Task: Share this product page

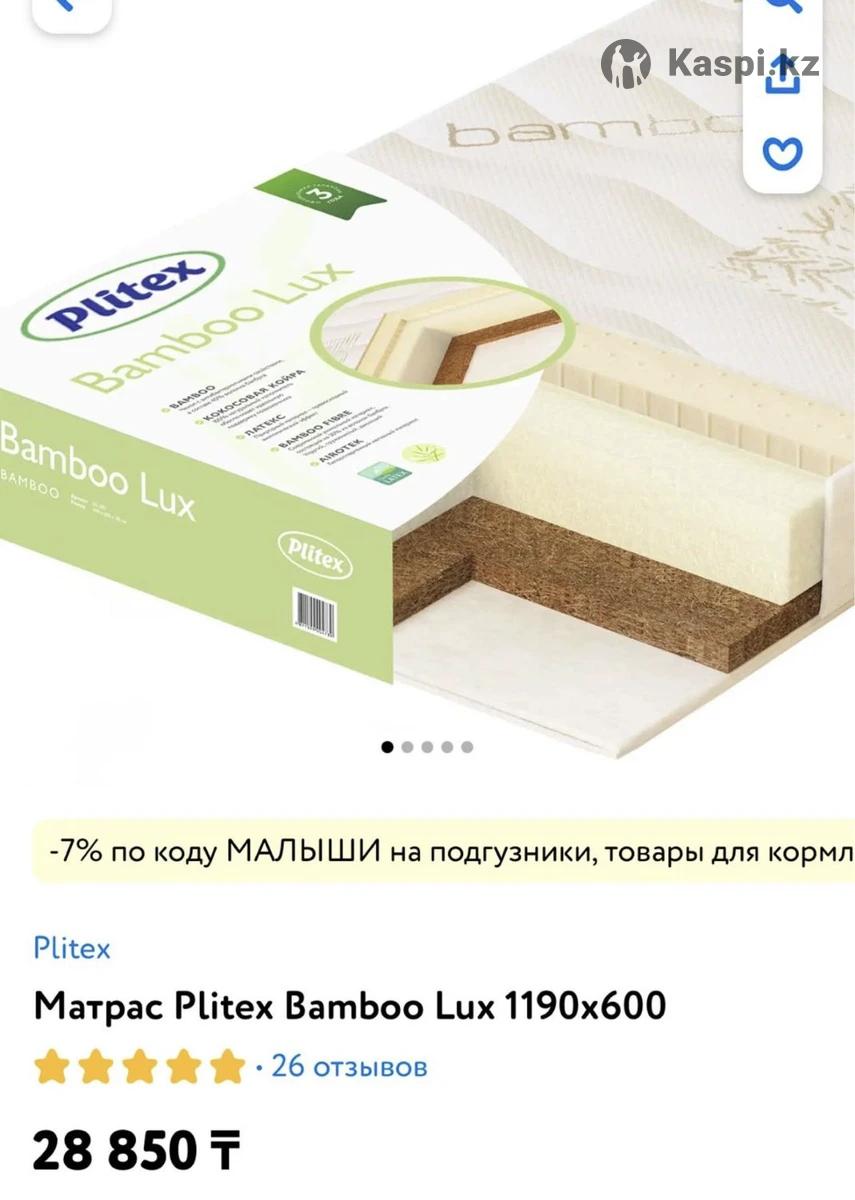Action: pyautogui.click(x=783, y=78)
